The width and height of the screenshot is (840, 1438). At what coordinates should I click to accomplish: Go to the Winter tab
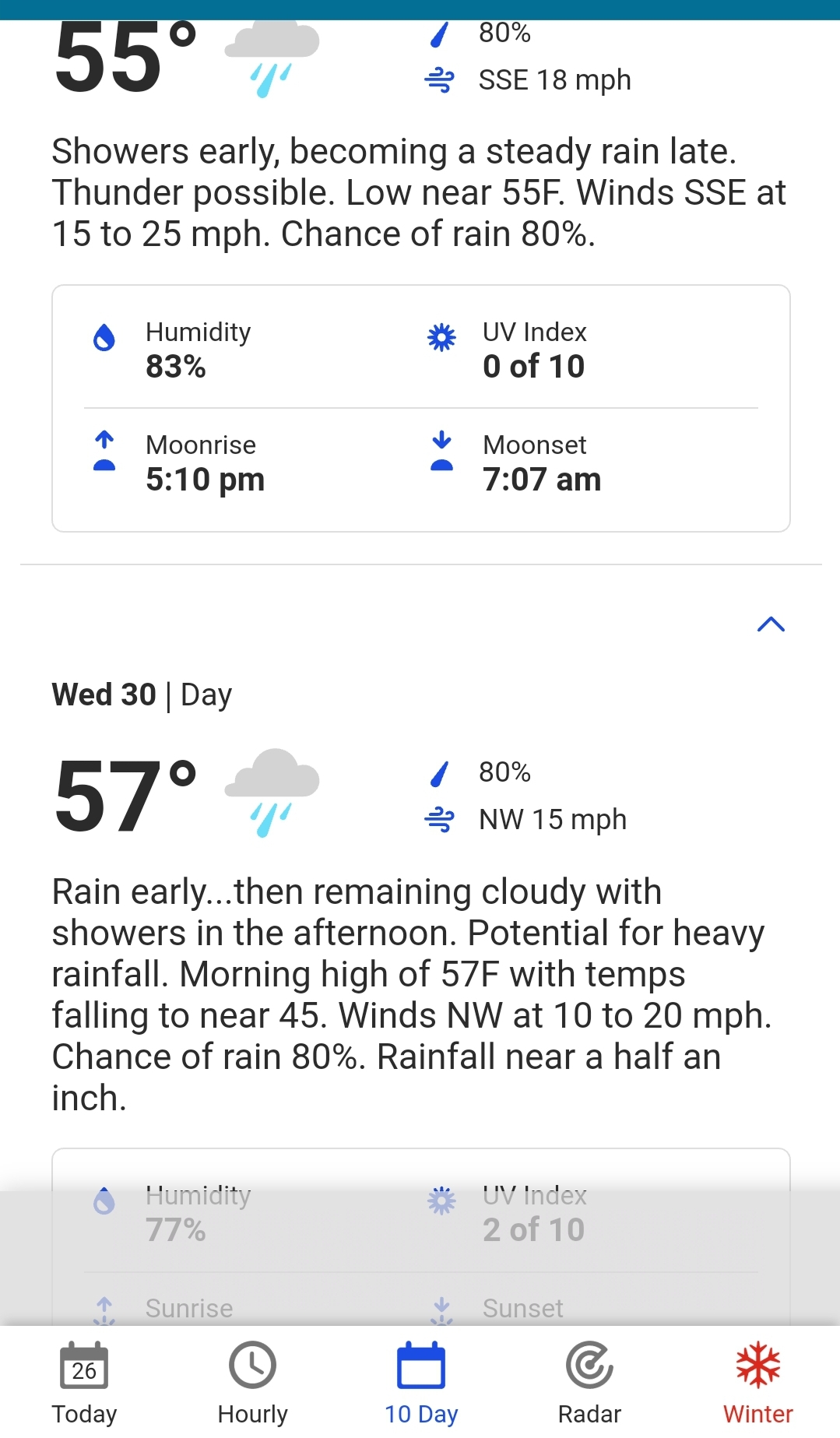tap(757, 1384)
